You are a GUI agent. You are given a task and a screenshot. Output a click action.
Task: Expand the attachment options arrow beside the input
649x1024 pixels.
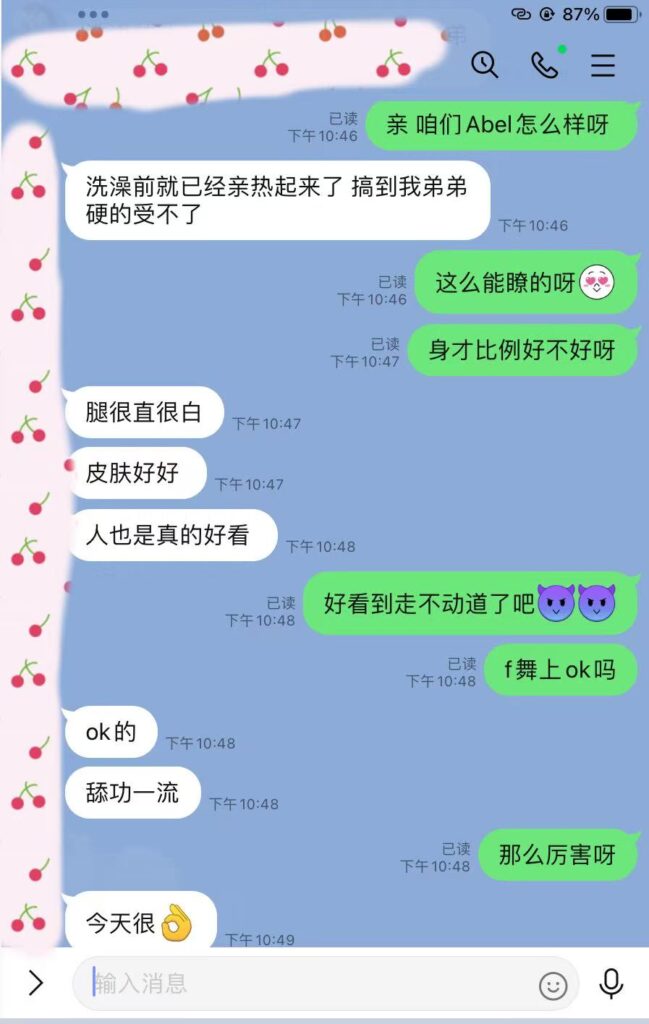pos(36,983)
